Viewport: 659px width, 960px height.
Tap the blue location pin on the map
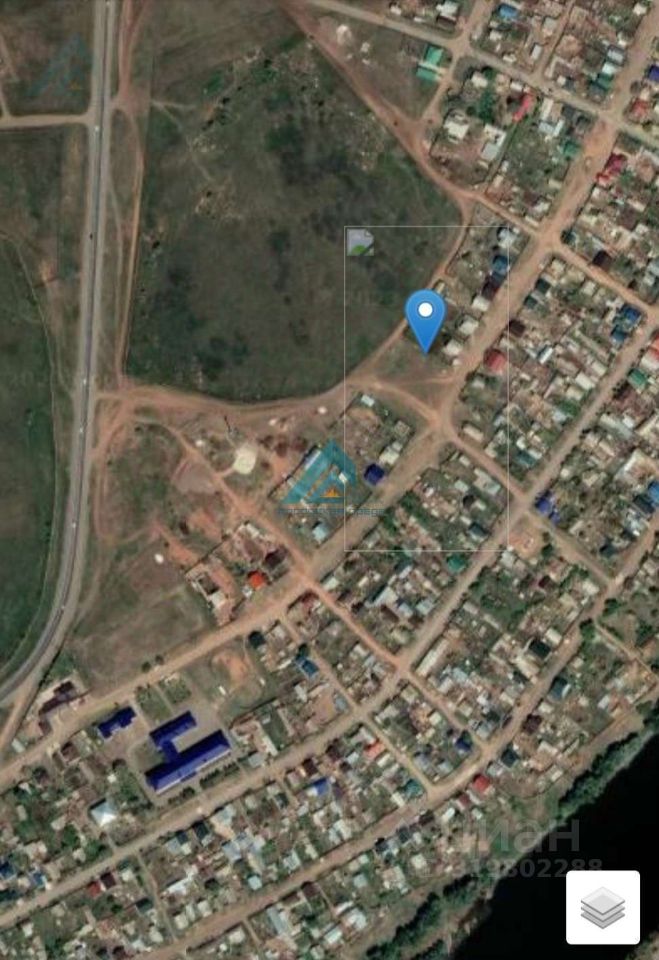pos(425,316)
